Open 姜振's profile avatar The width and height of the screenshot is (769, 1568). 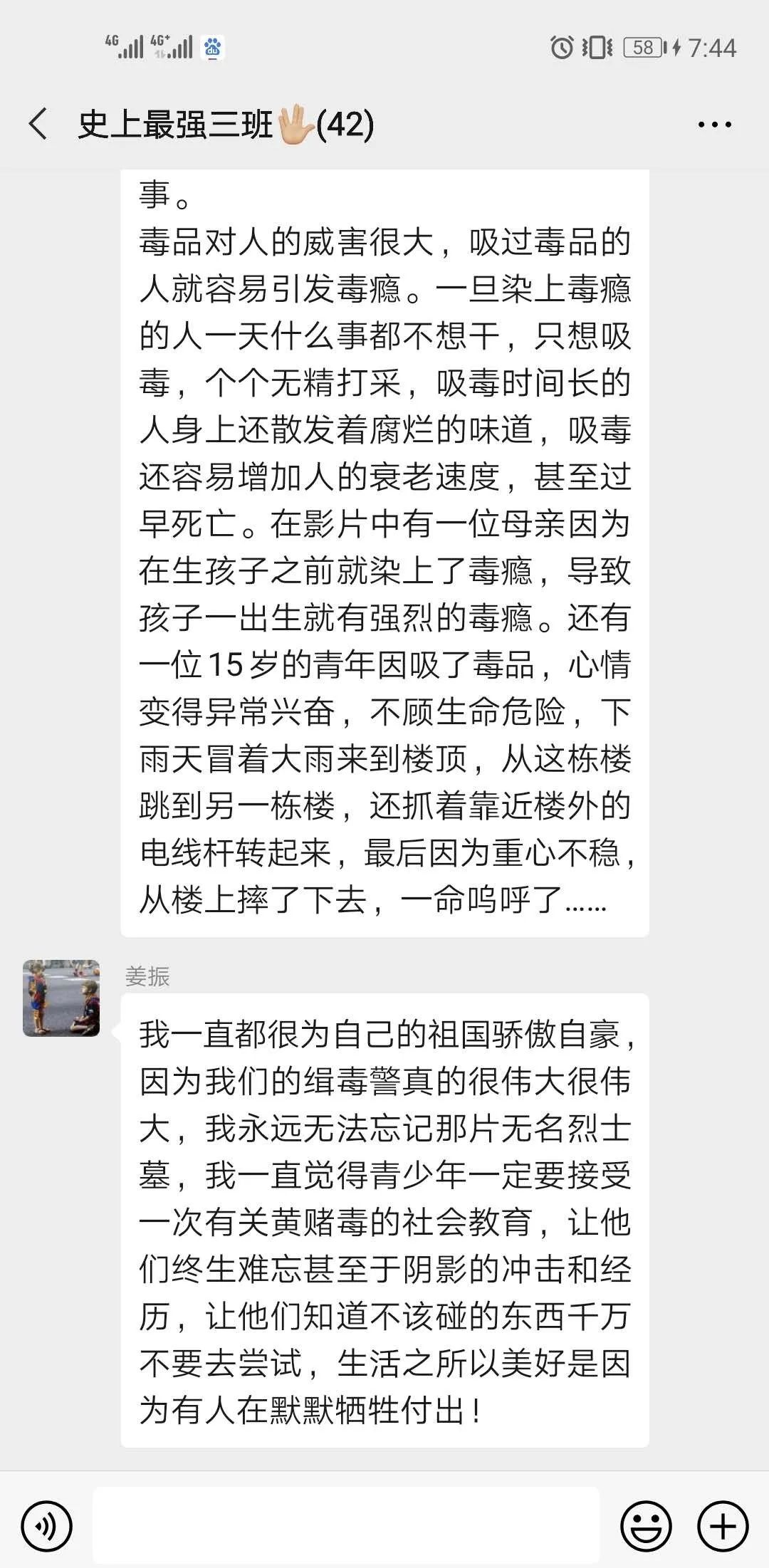click(x=61, y=998)
